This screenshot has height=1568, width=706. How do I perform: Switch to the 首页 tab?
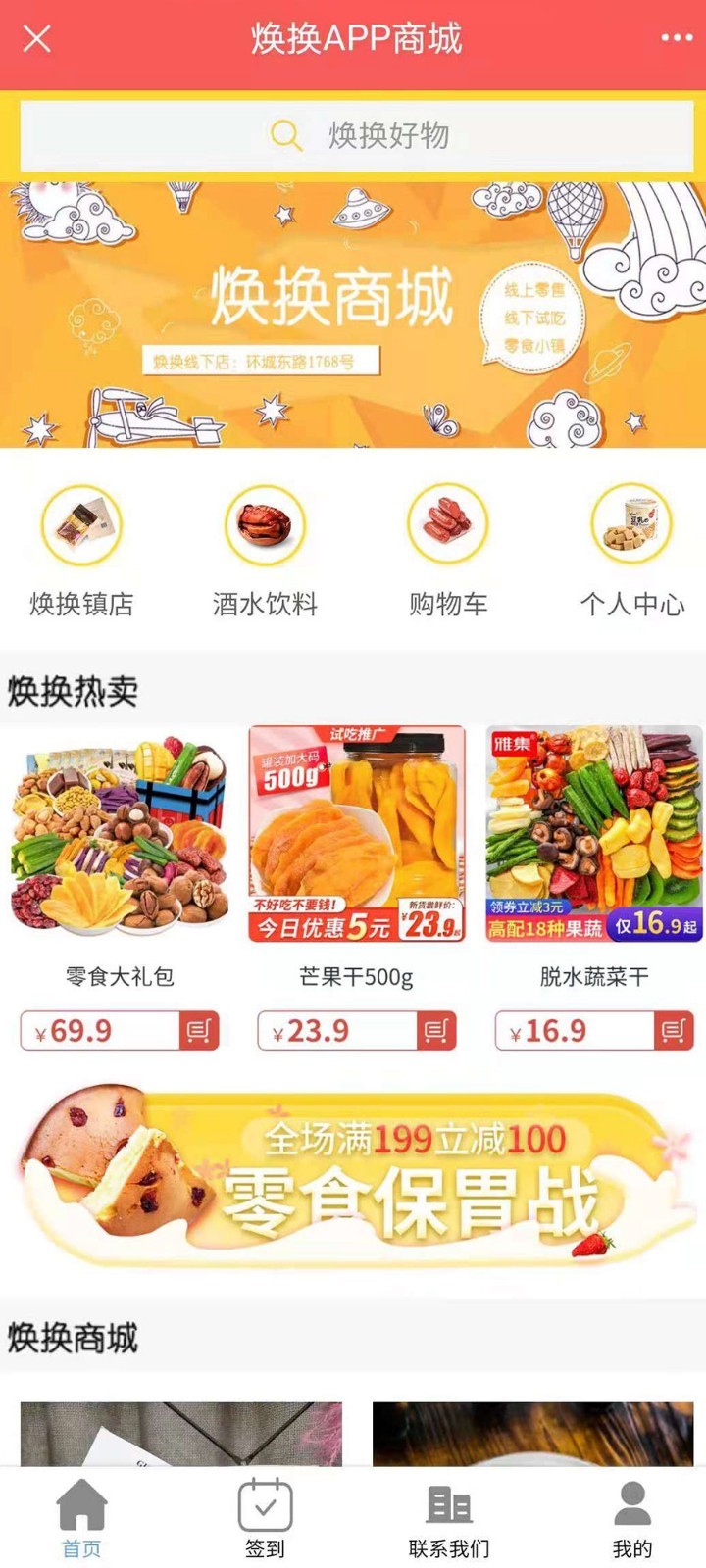coord(81,1519)
